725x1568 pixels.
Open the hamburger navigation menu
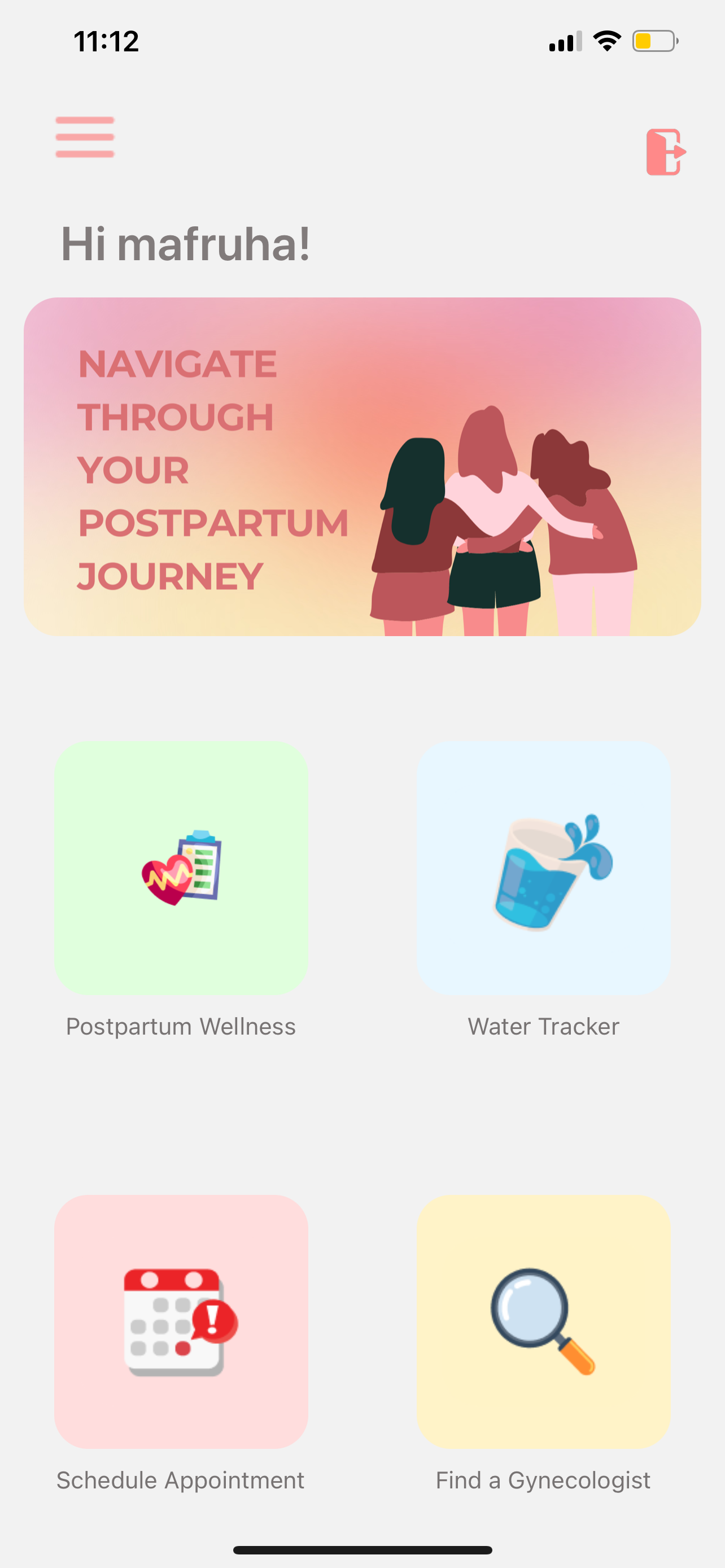[x=85, y=137]
